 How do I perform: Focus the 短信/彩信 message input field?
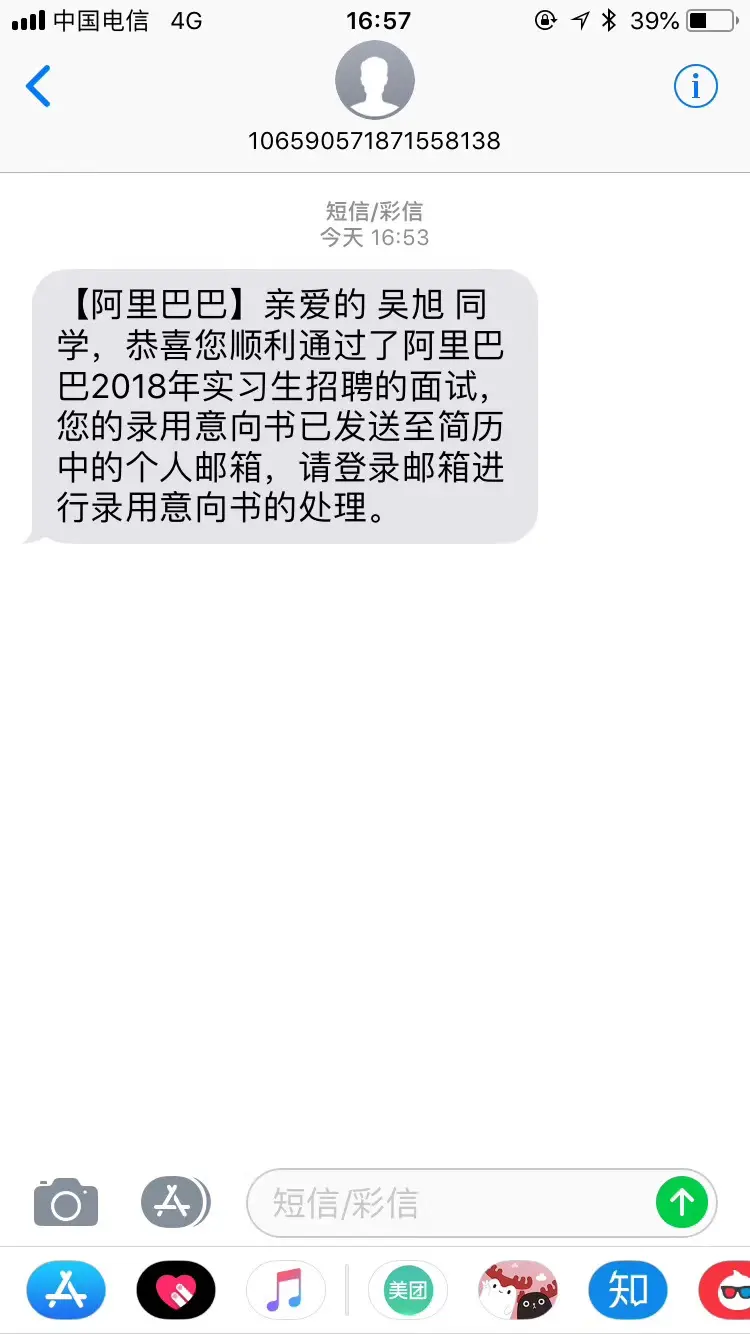[x=450, y=1202]
